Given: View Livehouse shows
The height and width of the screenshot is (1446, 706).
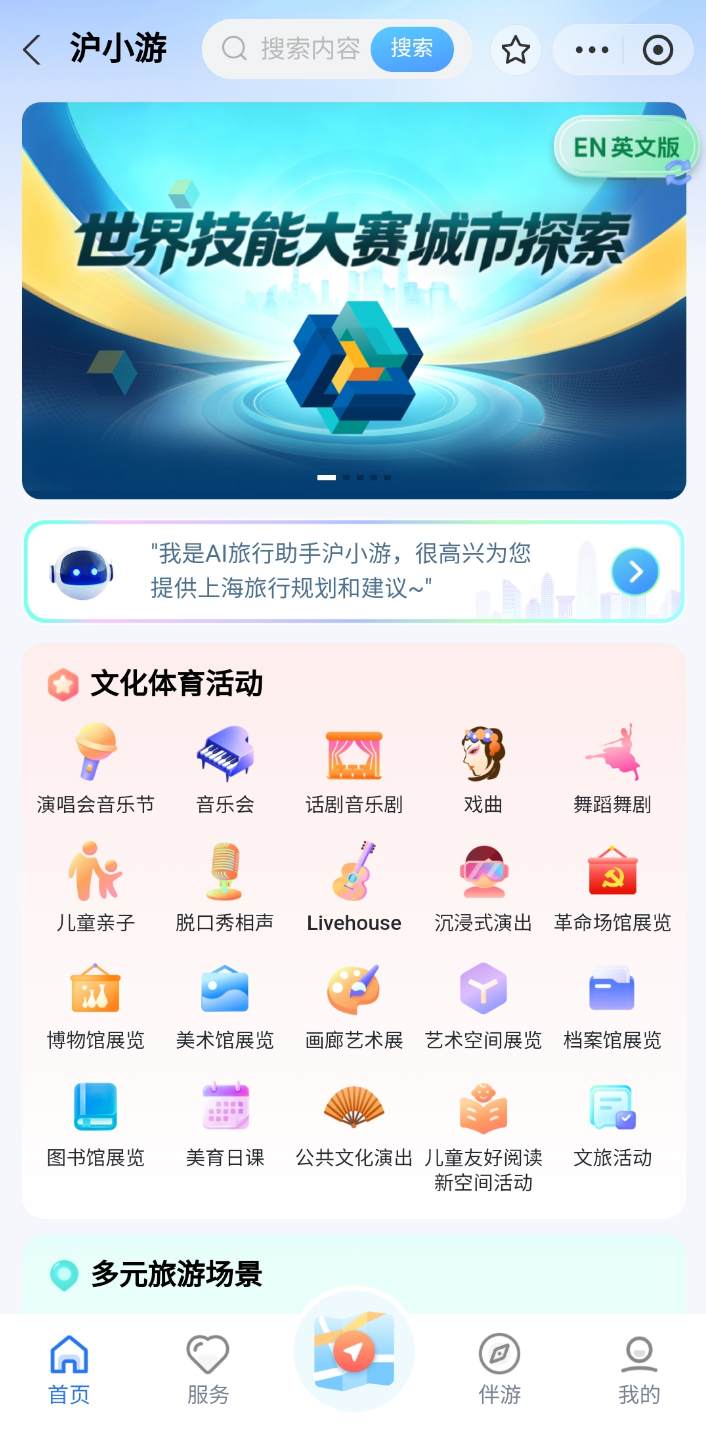Looking at the screenshot, I should pyautogui.click(x=354, y=887).
